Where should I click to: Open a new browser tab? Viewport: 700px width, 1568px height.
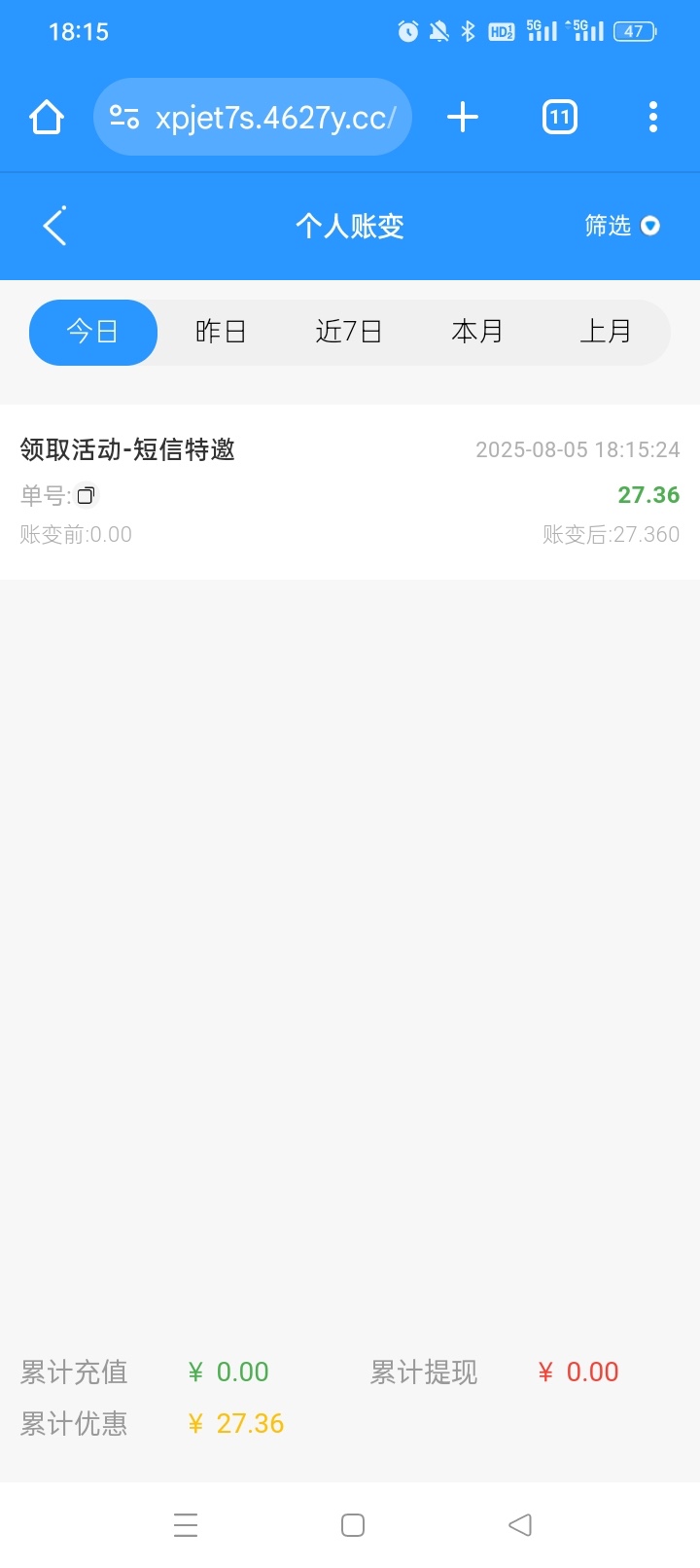pos(463,118)
